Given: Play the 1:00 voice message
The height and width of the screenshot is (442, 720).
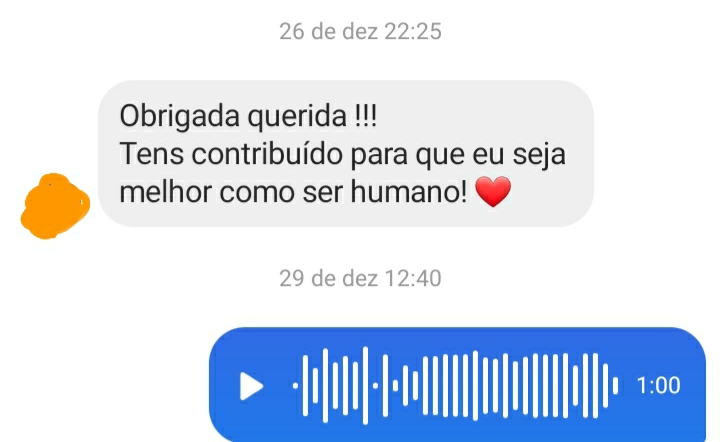Looking at the screenshot, I should tap(252, 386).
